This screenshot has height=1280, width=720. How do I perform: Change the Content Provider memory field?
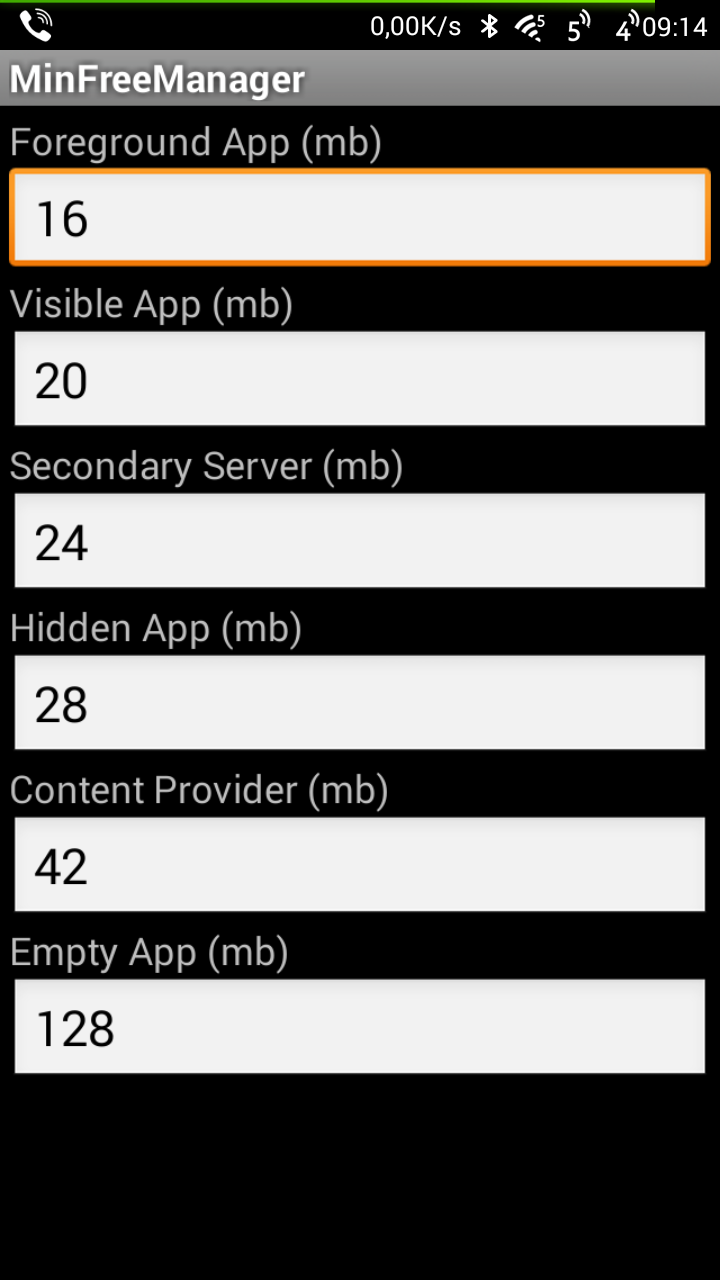pos(360,865)
